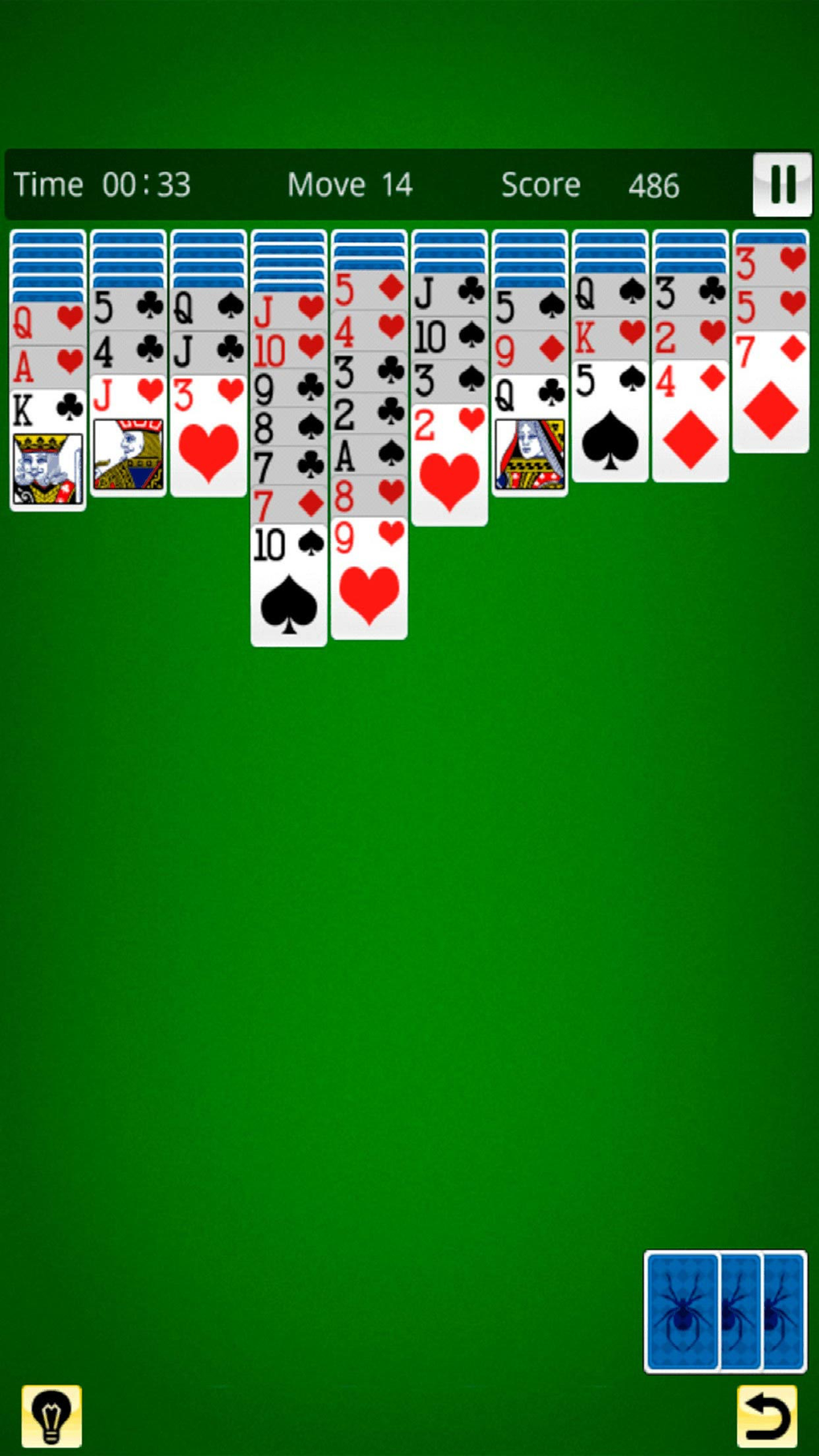Select the 5 of spades card

[x=609, y=426]
